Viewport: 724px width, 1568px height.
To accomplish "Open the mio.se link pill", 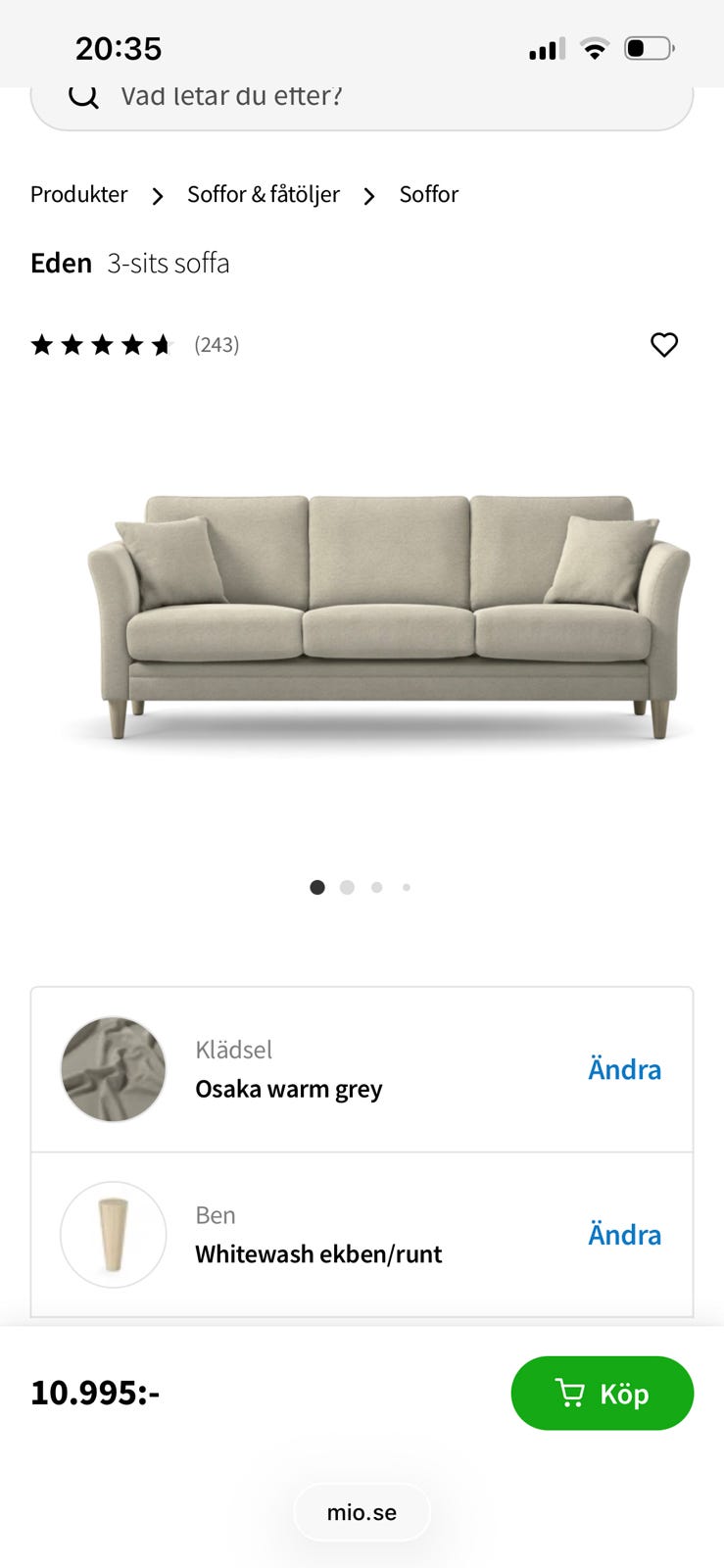I will point(362,1511).
